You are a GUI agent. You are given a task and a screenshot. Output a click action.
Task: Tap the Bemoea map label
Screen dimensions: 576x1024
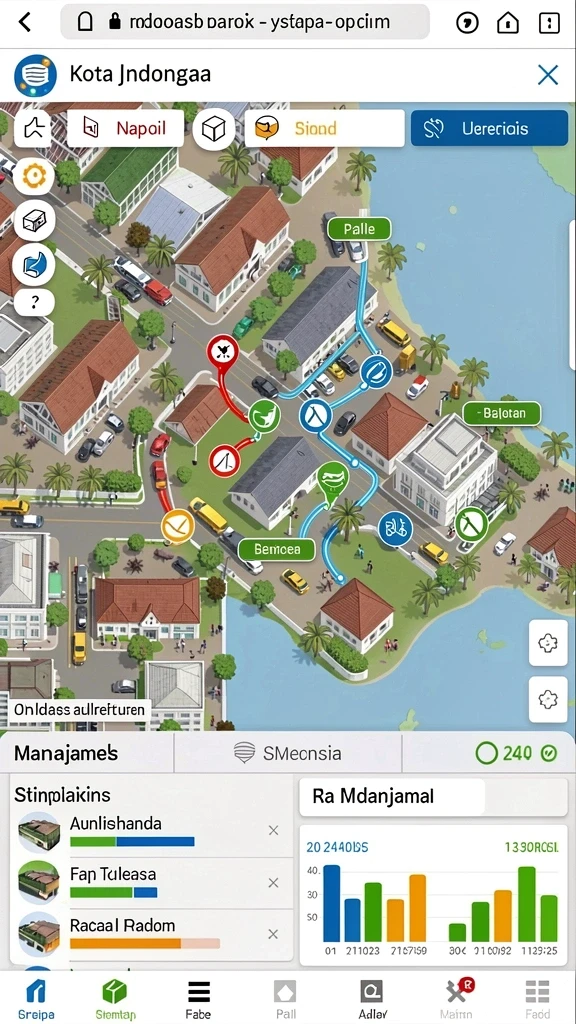pyautogui.click(x=277, y=549)
